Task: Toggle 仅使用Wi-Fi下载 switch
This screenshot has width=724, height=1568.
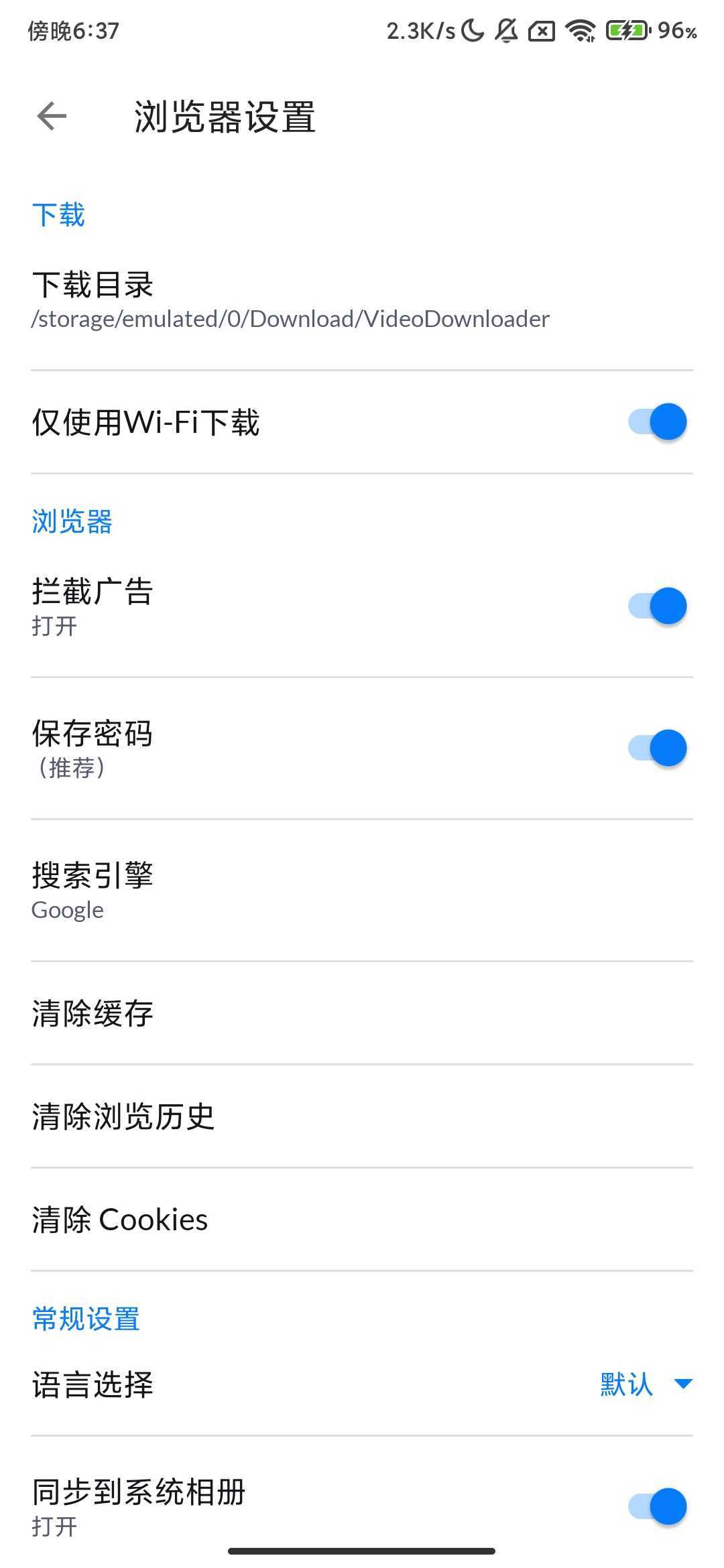Action: click(x=657, y=421)
